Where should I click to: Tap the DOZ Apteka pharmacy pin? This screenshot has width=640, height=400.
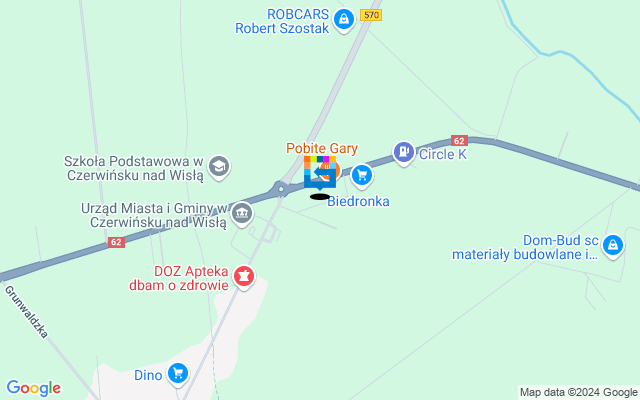(242, 275)
